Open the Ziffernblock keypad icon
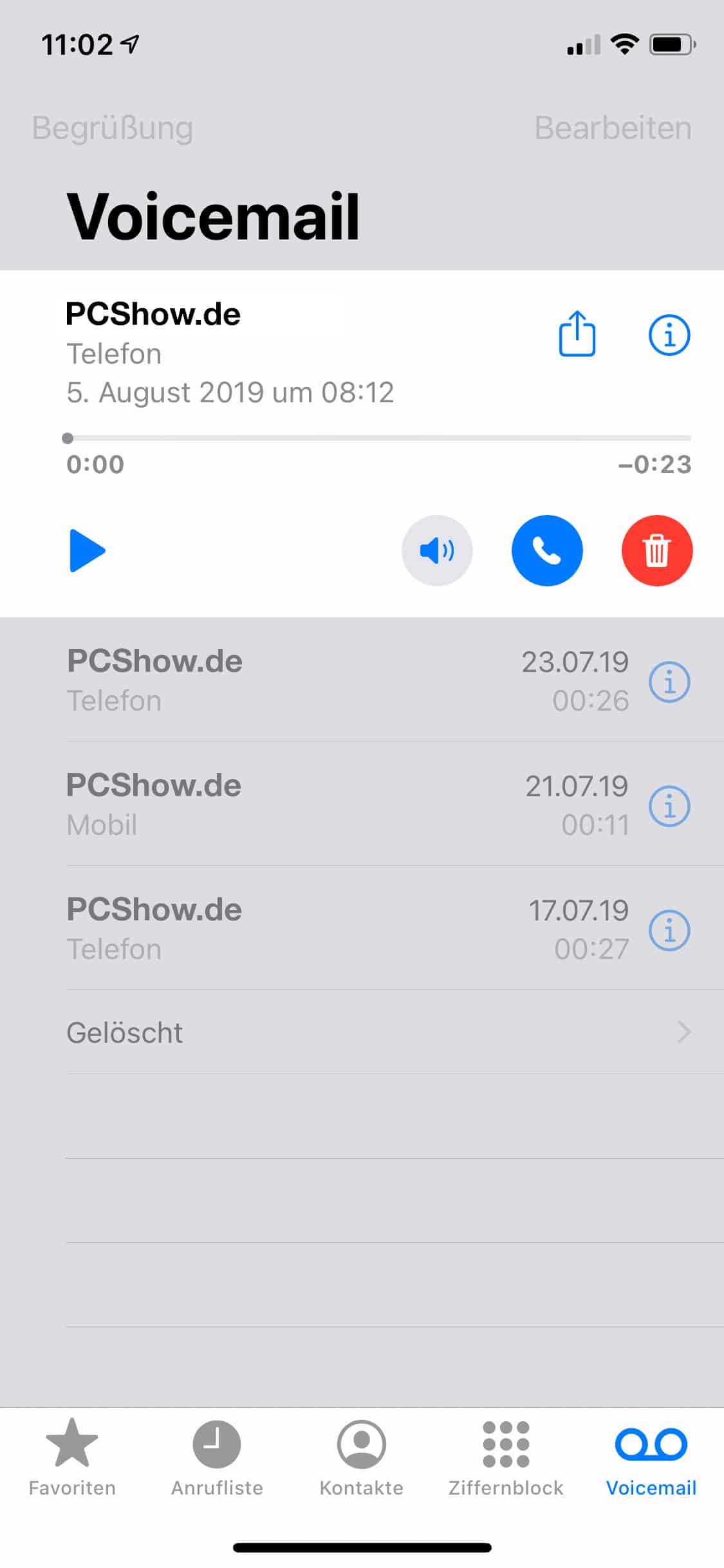 point(506,1445)
